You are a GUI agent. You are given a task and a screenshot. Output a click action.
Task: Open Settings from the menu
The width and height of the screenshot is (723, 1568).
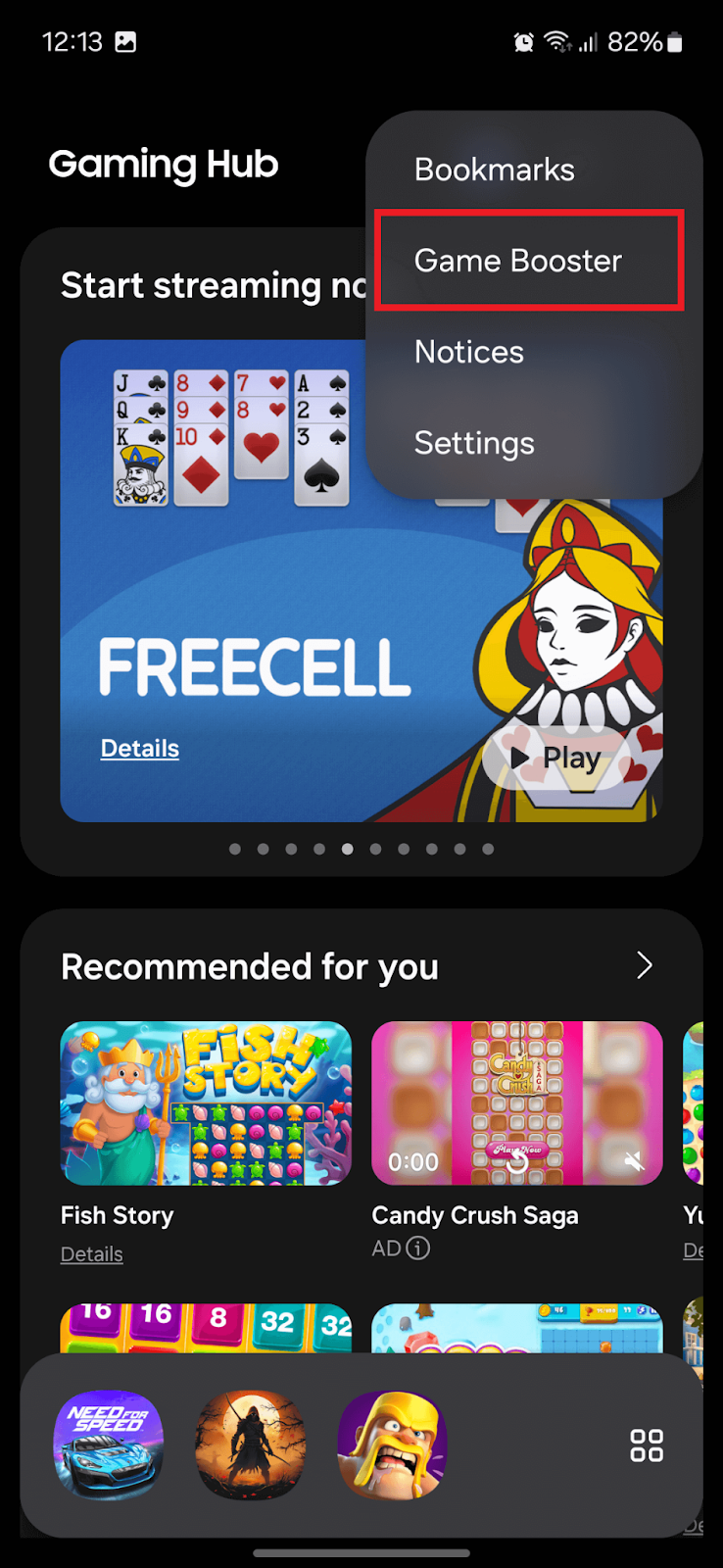(474, 443)
